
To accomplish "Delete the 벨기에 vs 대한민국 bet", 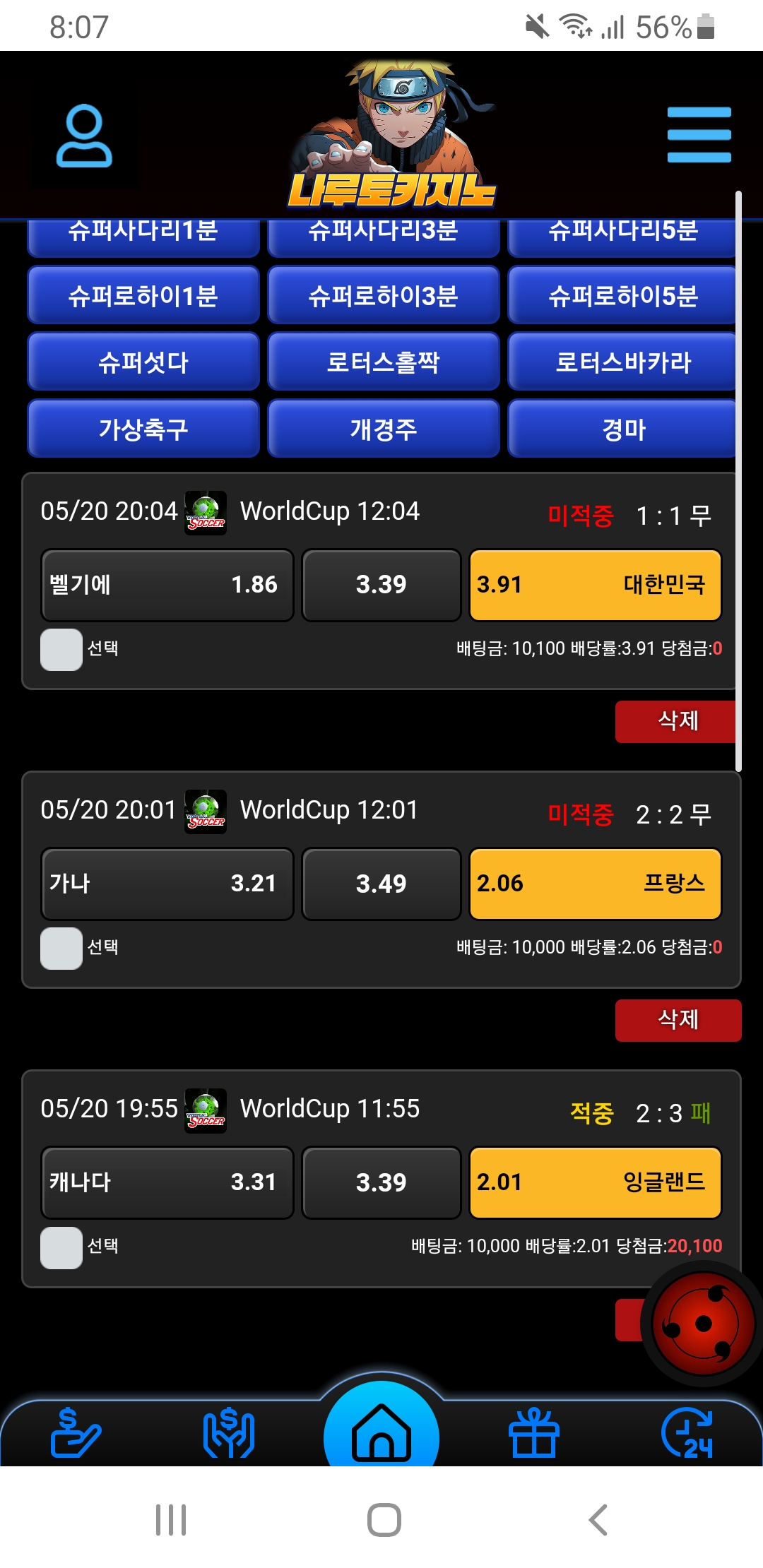I will (676, 721).
